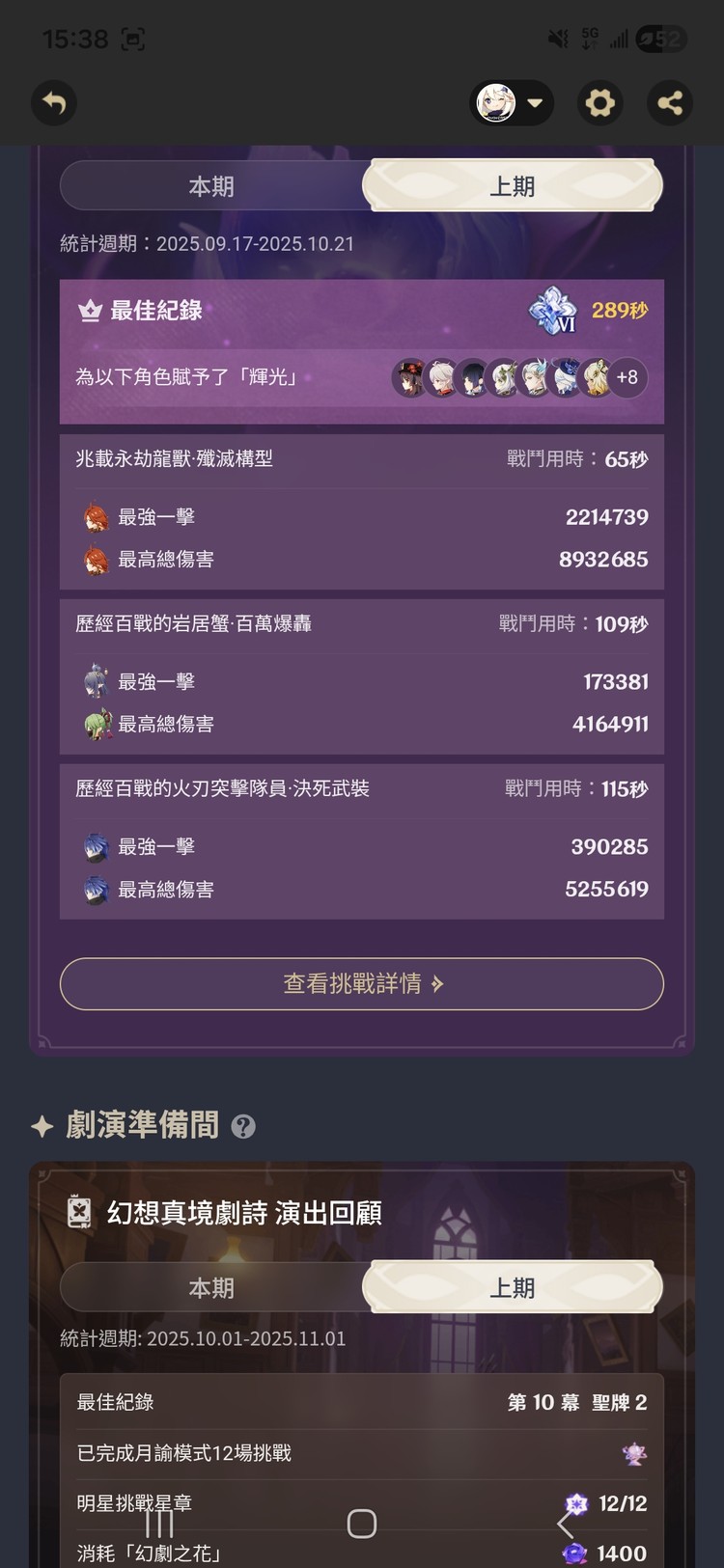724x1568 pixels.
Task: Select Hu Tao's avatar in the glow character row
Action: [410, 378]
